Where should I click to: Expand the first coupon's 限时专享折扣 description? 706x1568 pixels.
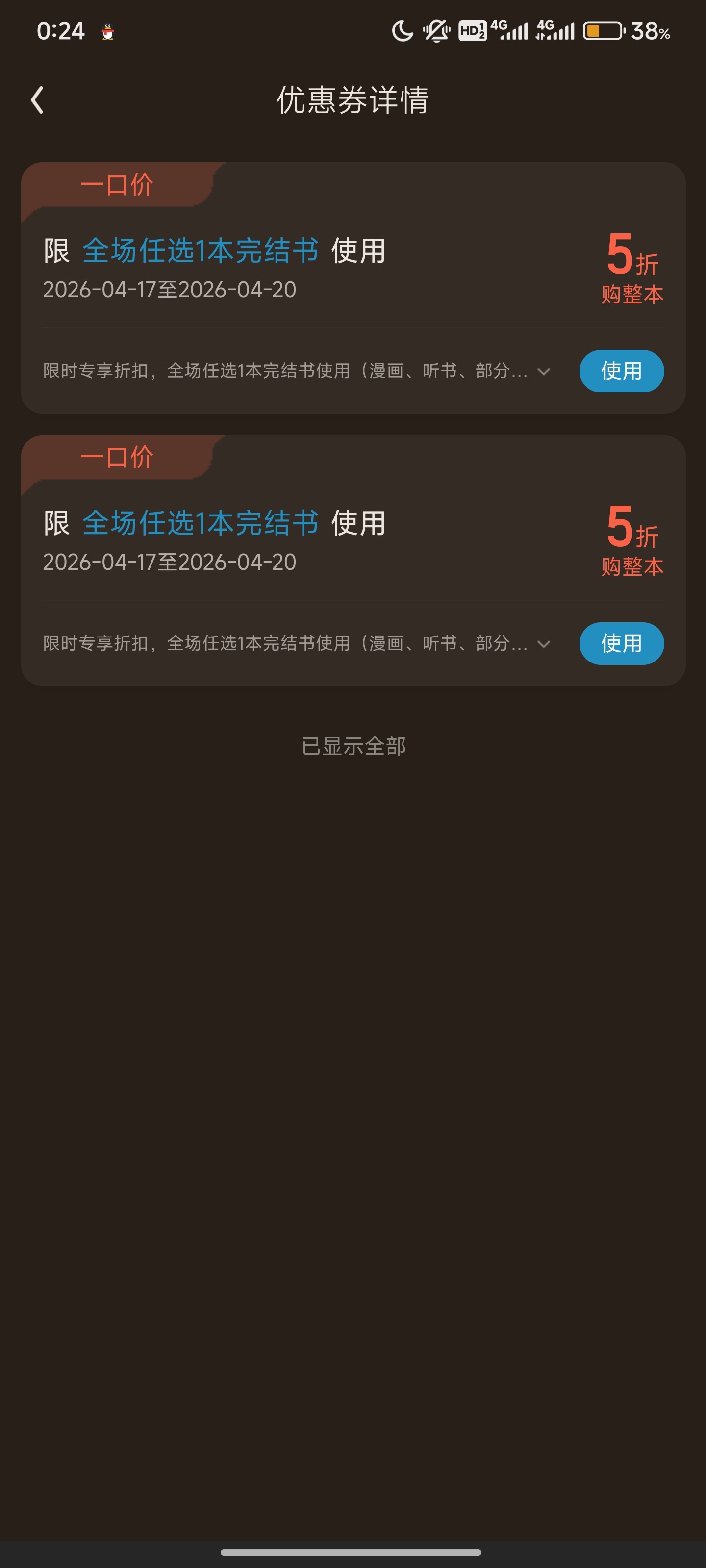(x=543, y=371)
